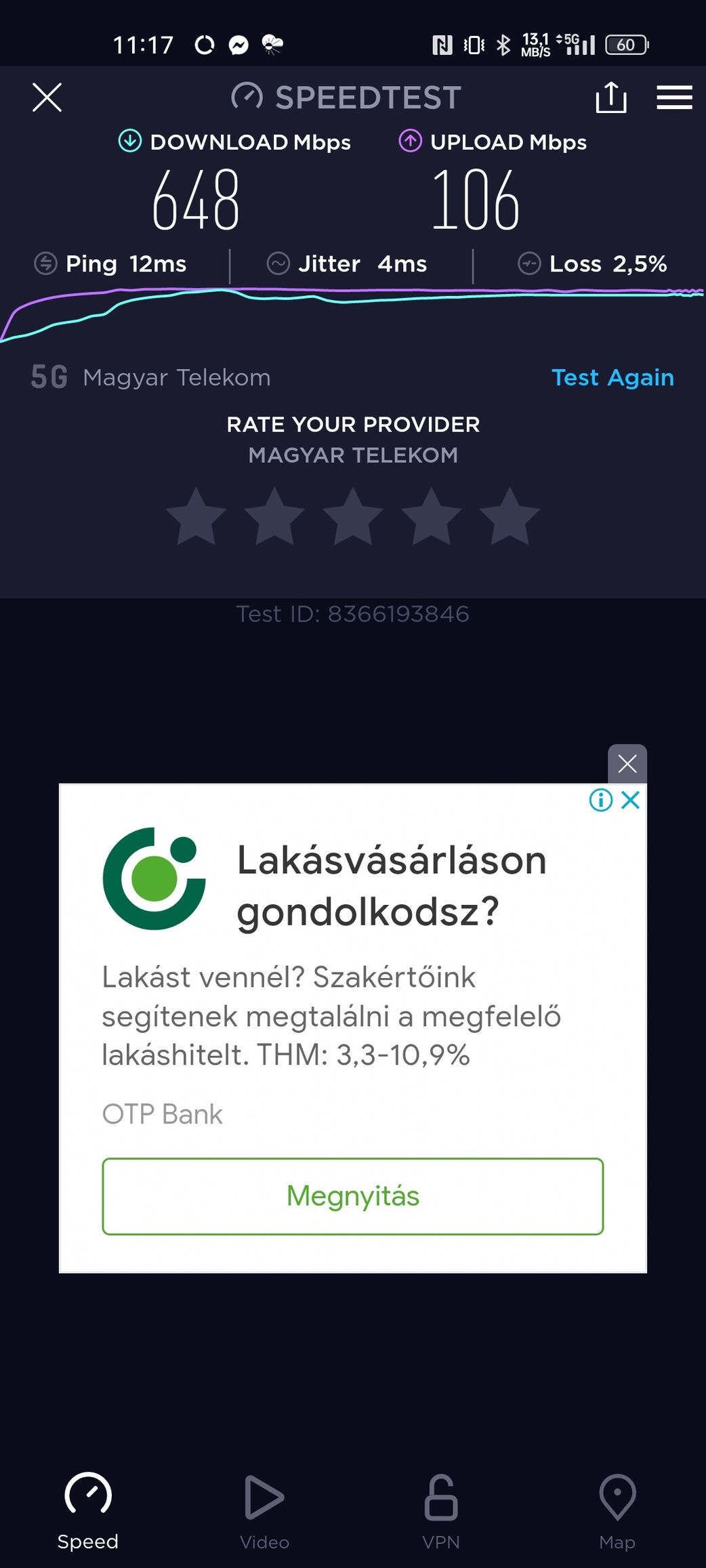Close the speed test results
Screen dimensions: 706x1568
click(x=47, y=98)
